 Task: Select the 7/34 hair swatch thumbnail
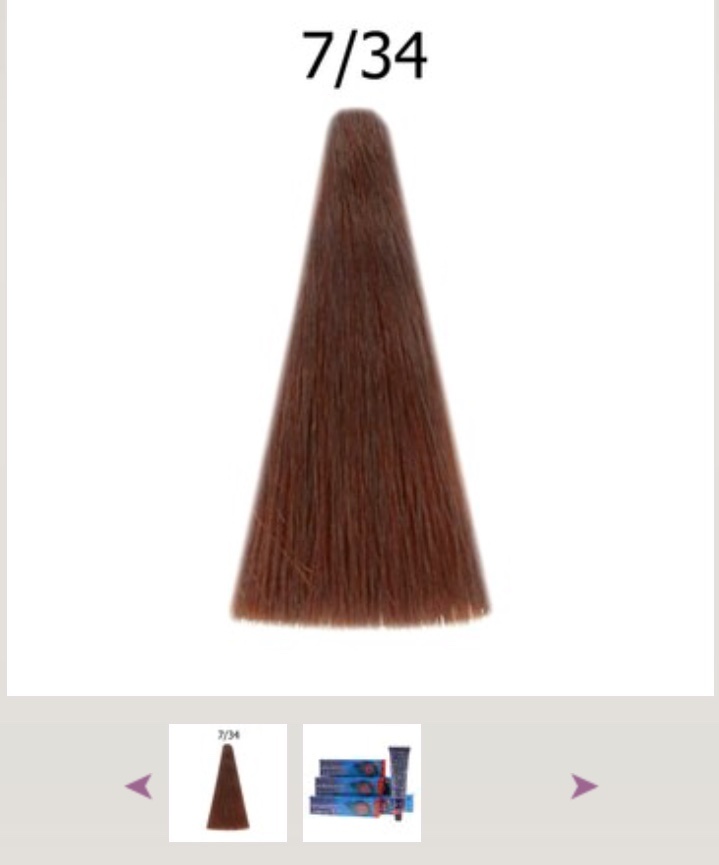pos(228,783)
